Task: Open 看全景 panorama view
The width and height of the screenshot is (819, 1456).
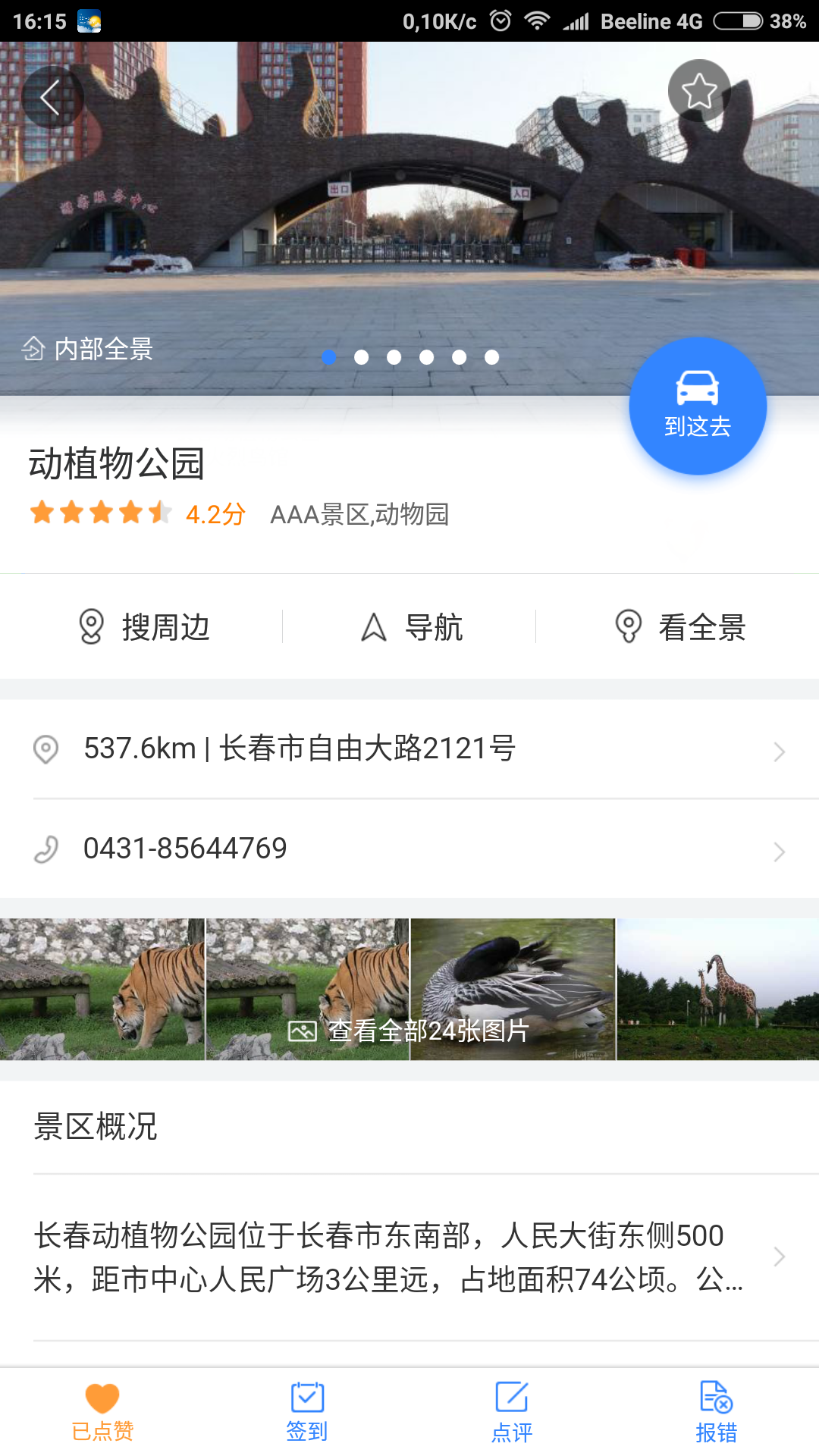Action: [679, 627]
